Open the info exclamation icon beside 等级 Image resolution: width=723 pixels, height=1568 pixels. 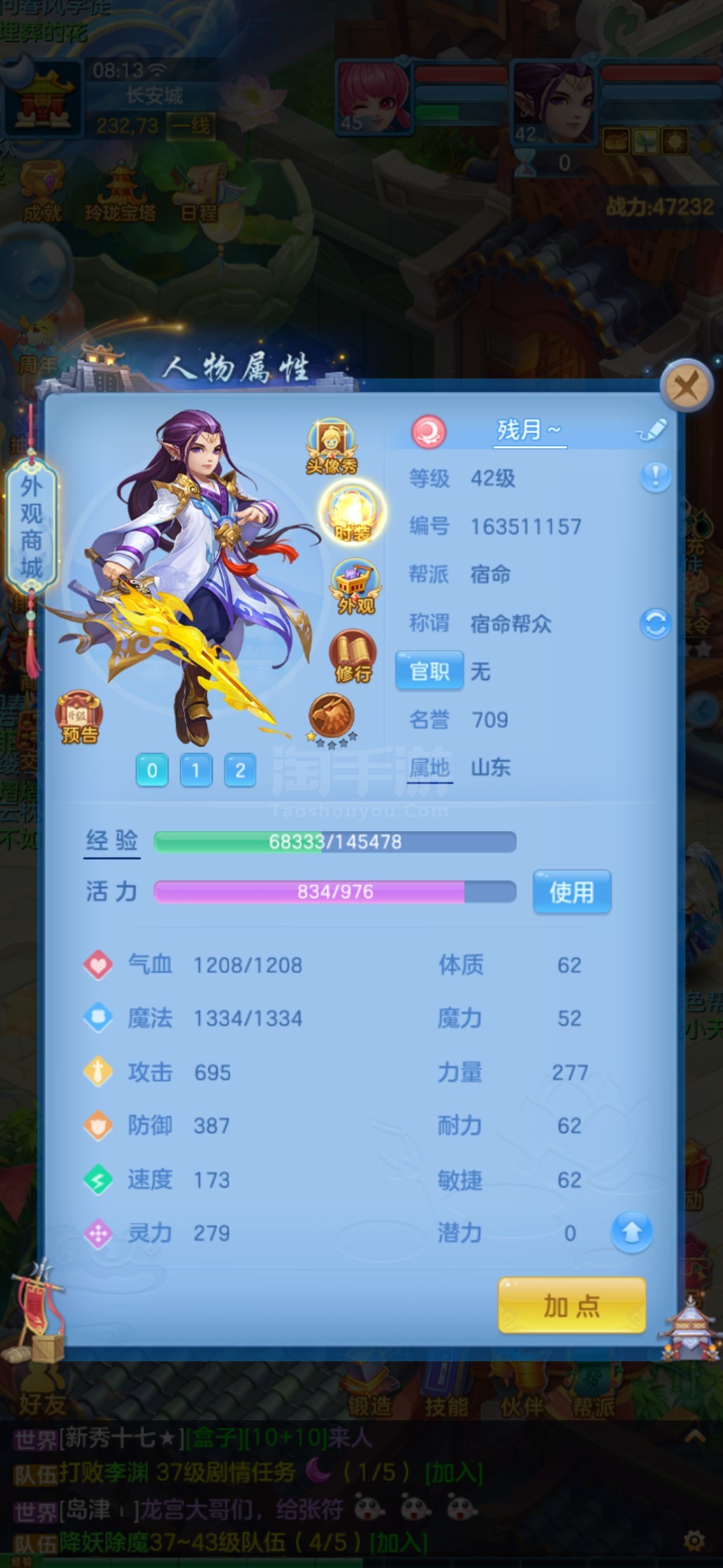(656, 478)
